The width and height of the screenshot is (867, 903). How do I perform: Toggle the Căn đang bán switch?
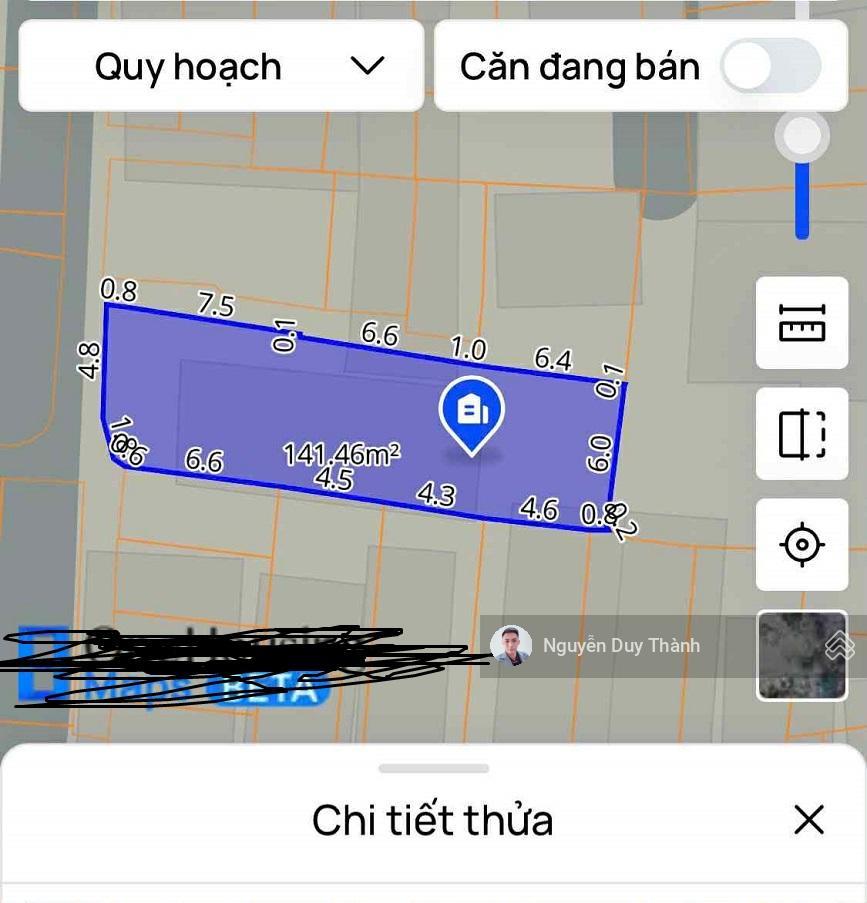click(771, 66)
